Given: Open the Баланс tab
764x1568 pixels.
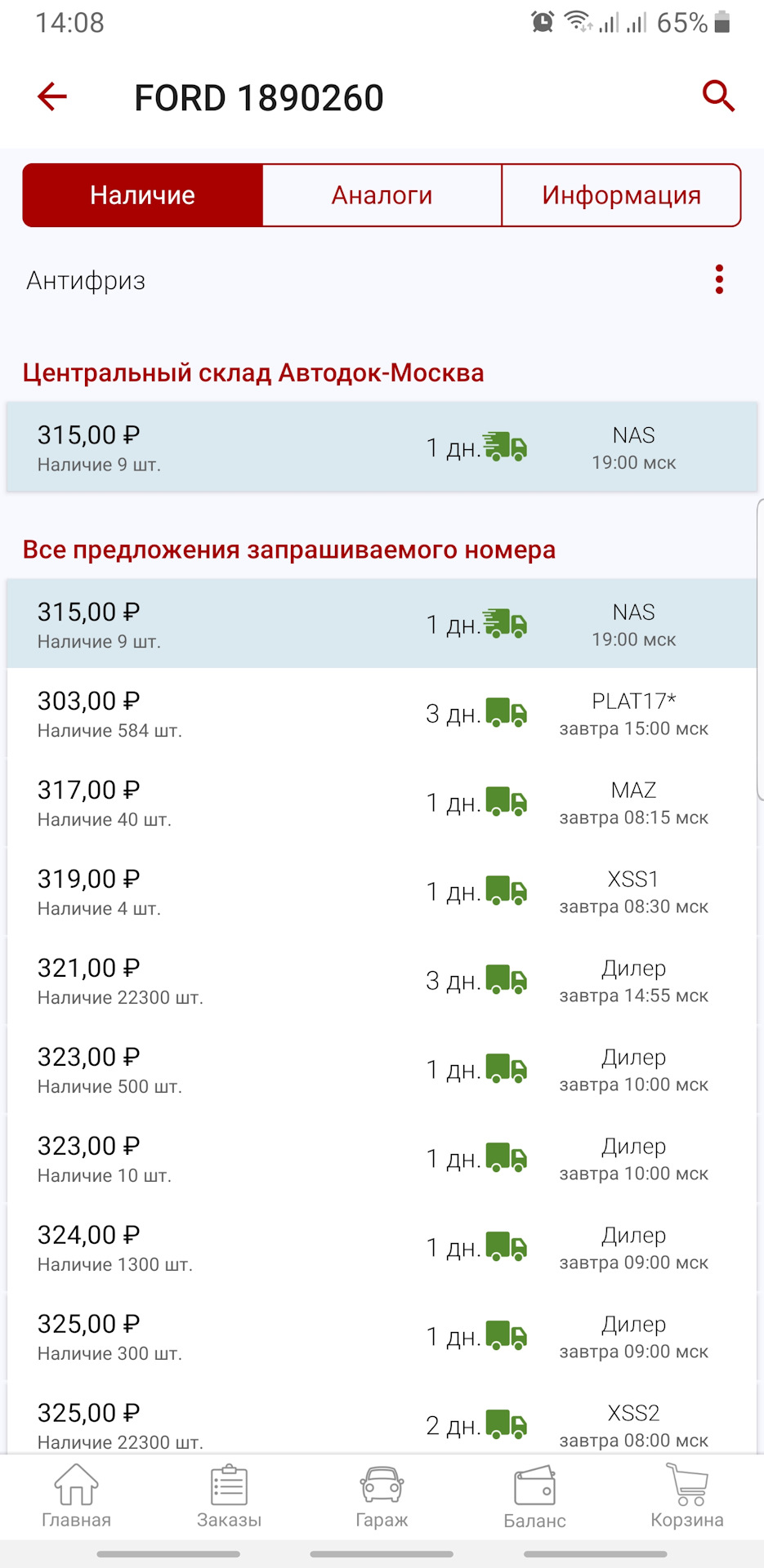Looking at the screenshot, I should point(534,1497).
